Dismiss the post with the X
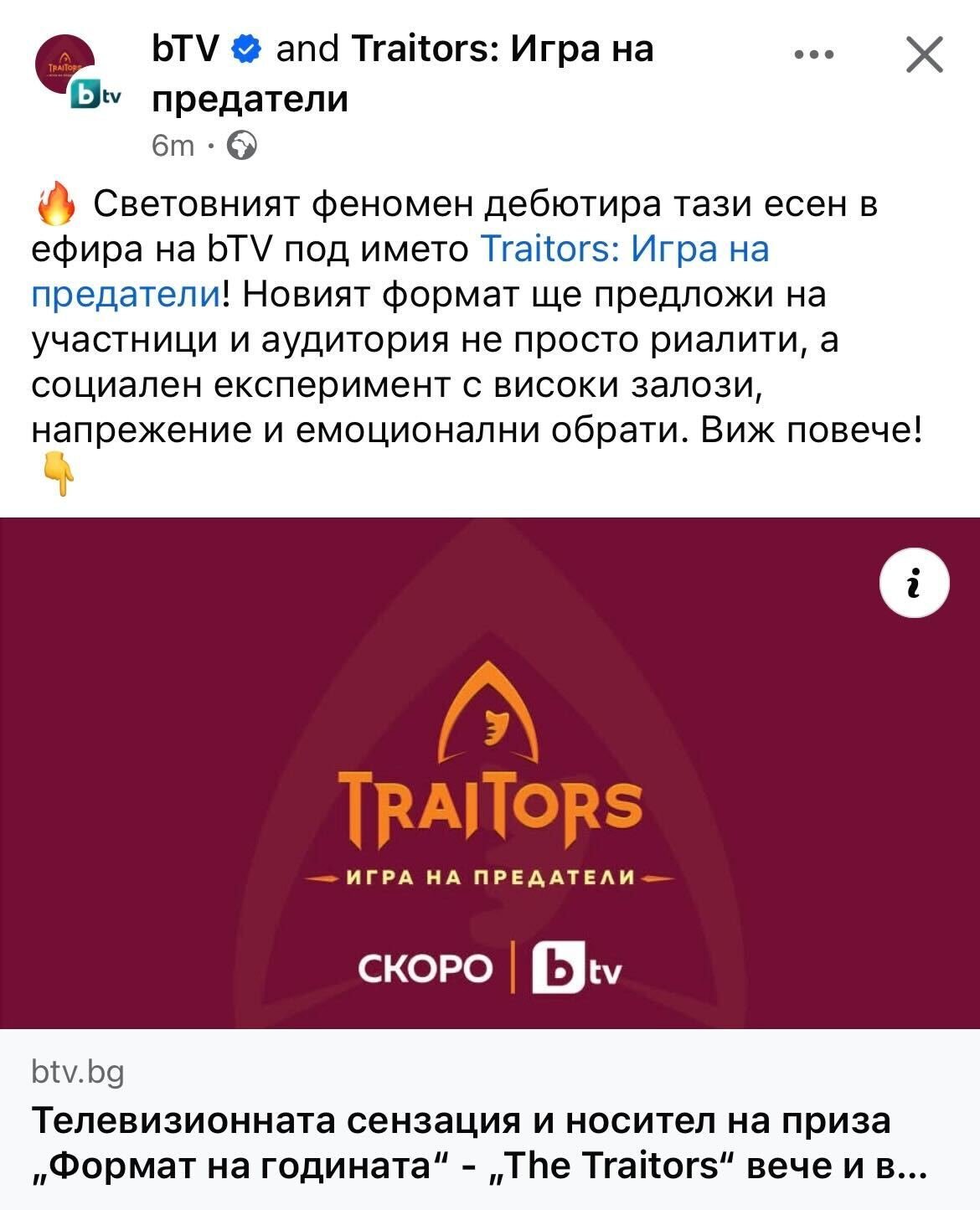980x1210 pixels. point(925,55)
